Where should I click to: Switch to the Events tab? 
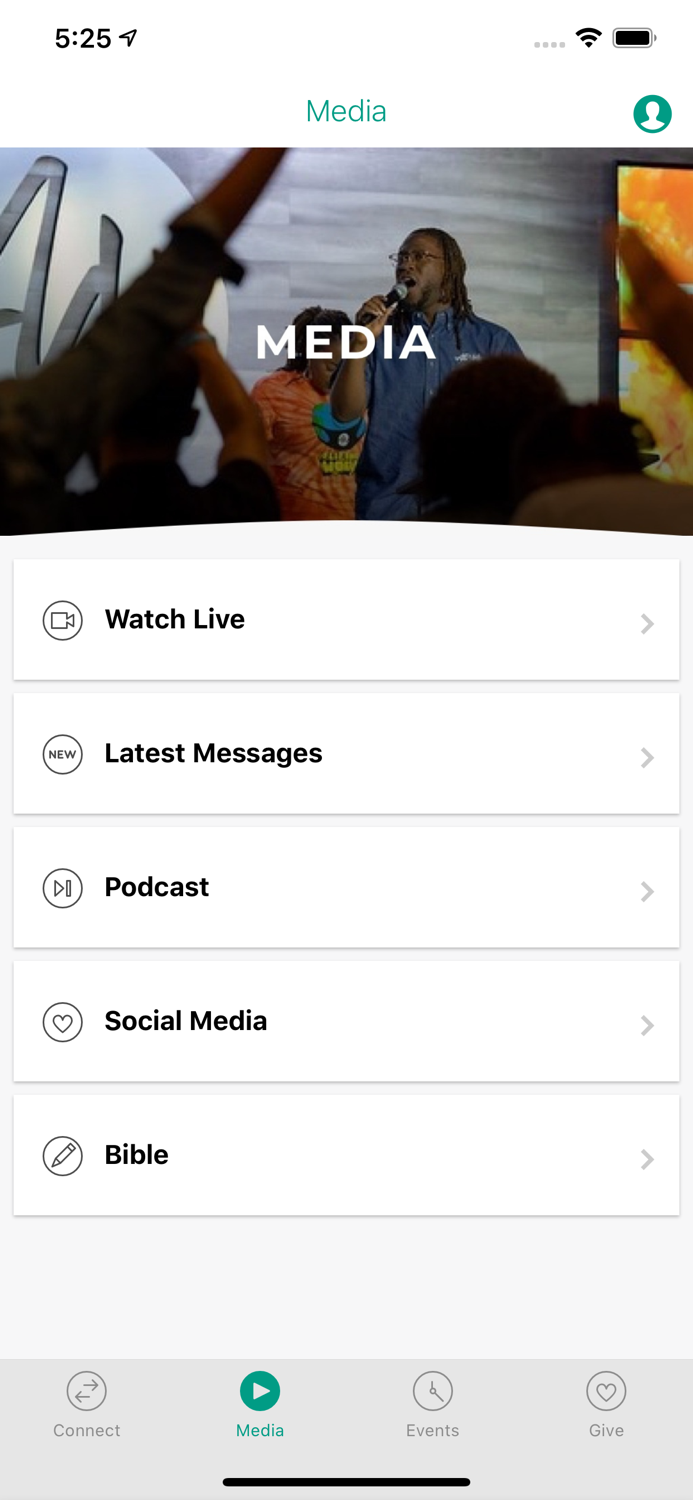433,1404
